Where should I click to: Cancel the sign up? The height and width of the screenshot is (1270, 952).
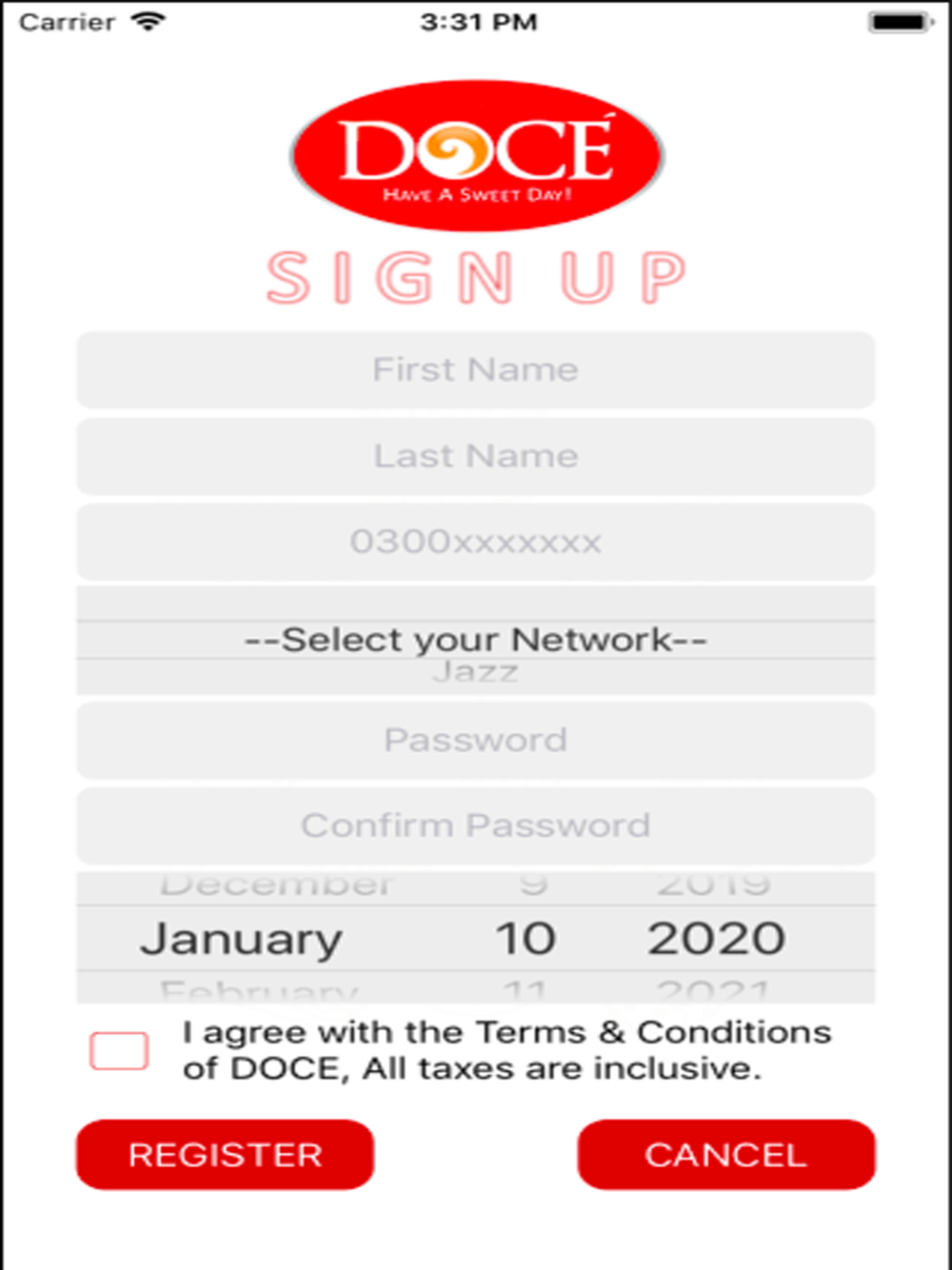point(726,1155)
